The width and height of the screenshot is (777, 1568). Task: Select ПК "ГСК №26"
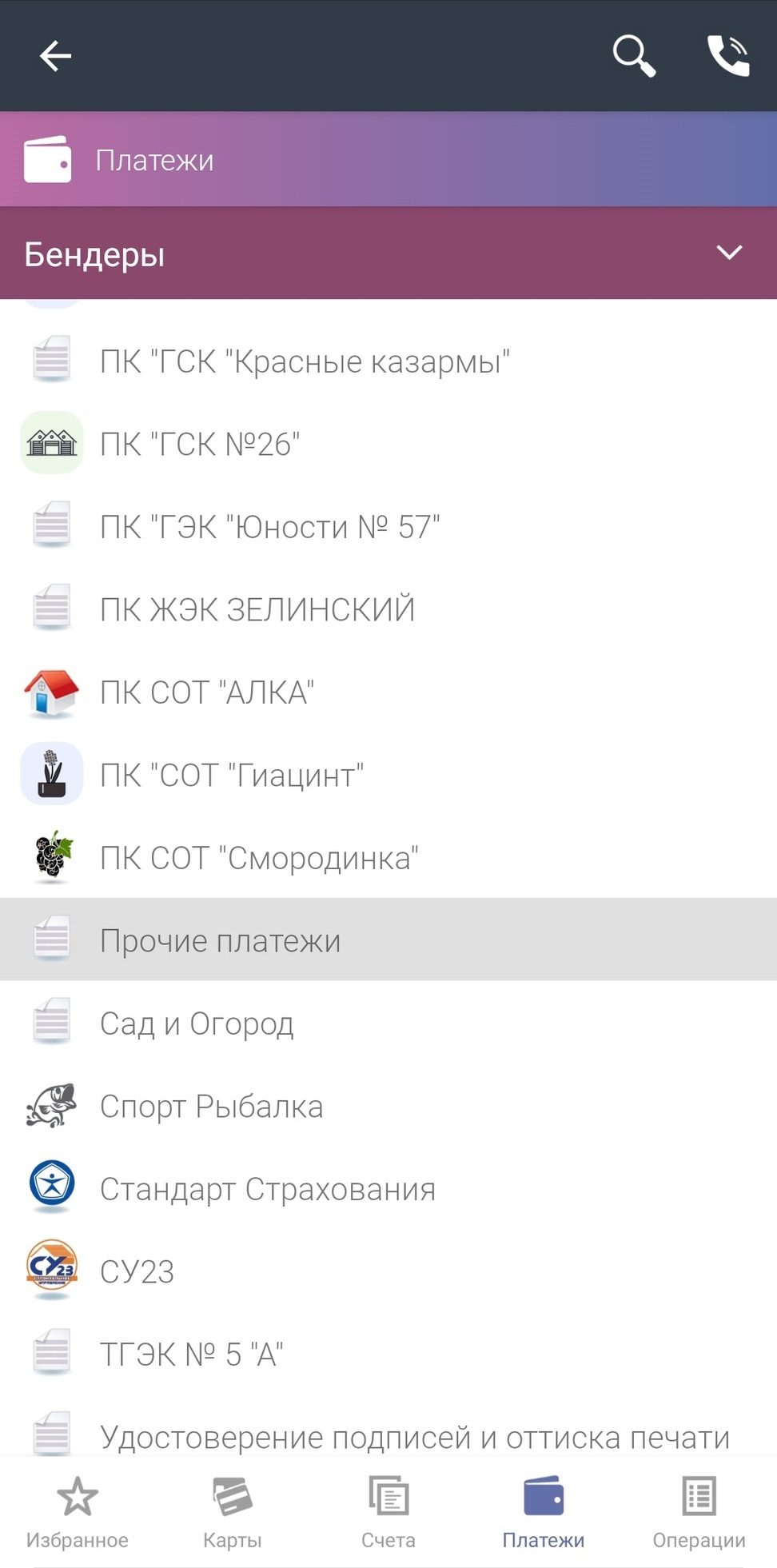pos(200,444)
